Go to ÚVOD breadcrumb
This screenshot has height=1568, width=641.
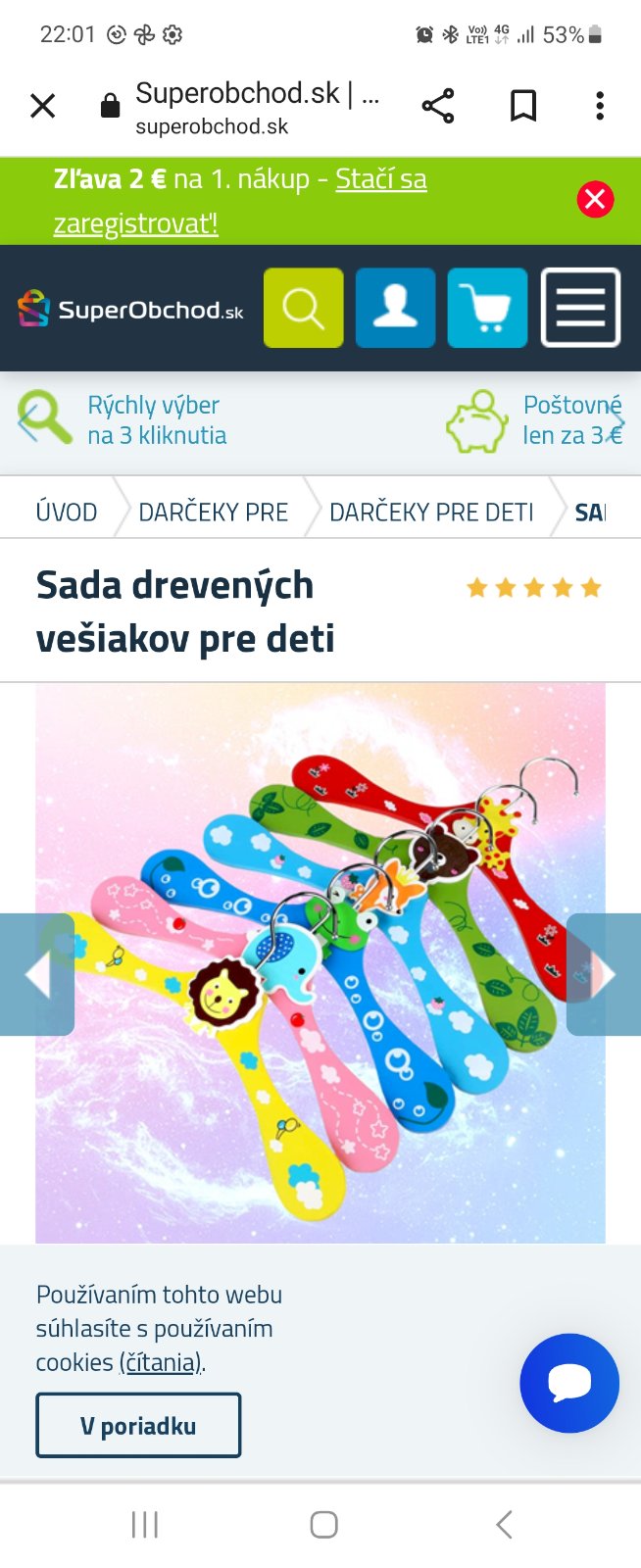coord(67,513)
